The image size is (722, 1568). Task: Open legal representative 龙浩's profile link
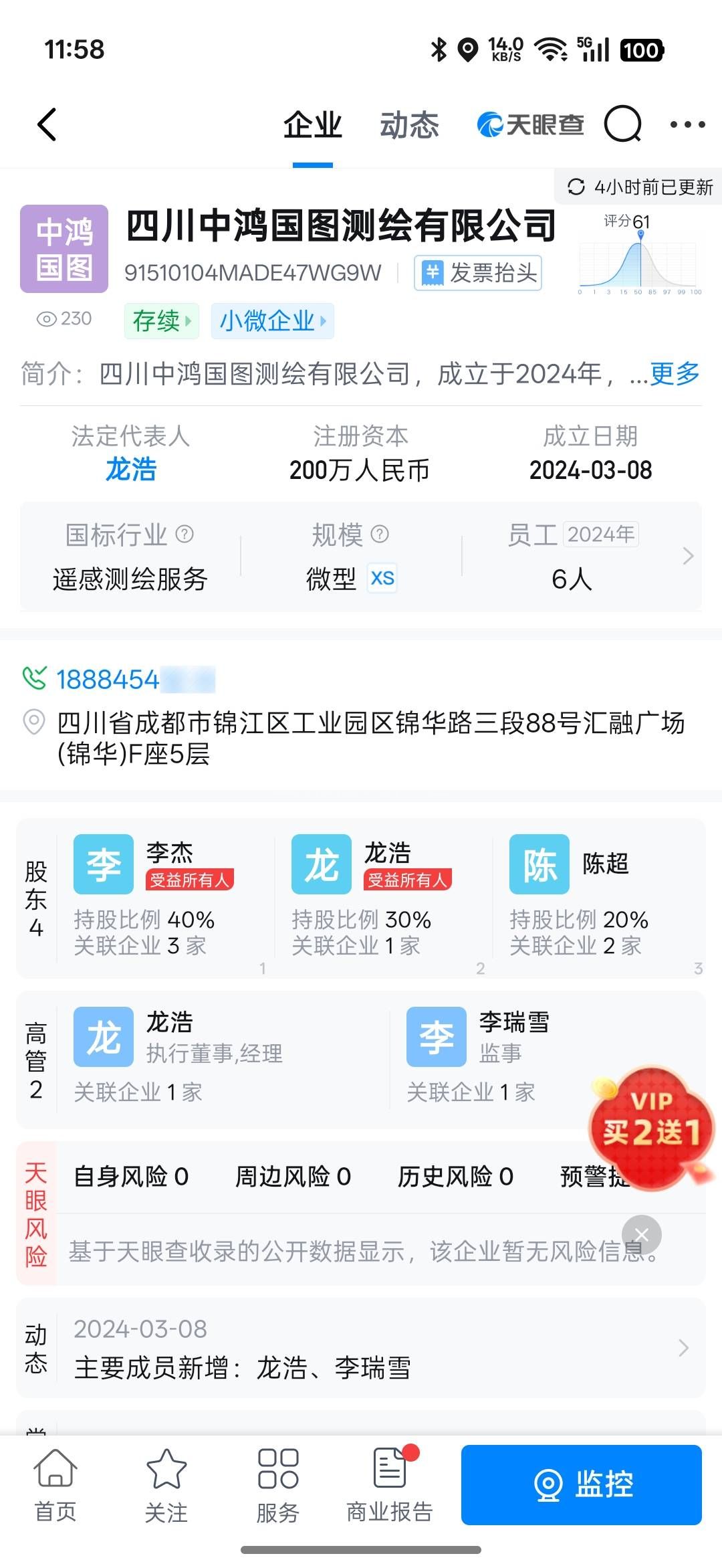131,470
